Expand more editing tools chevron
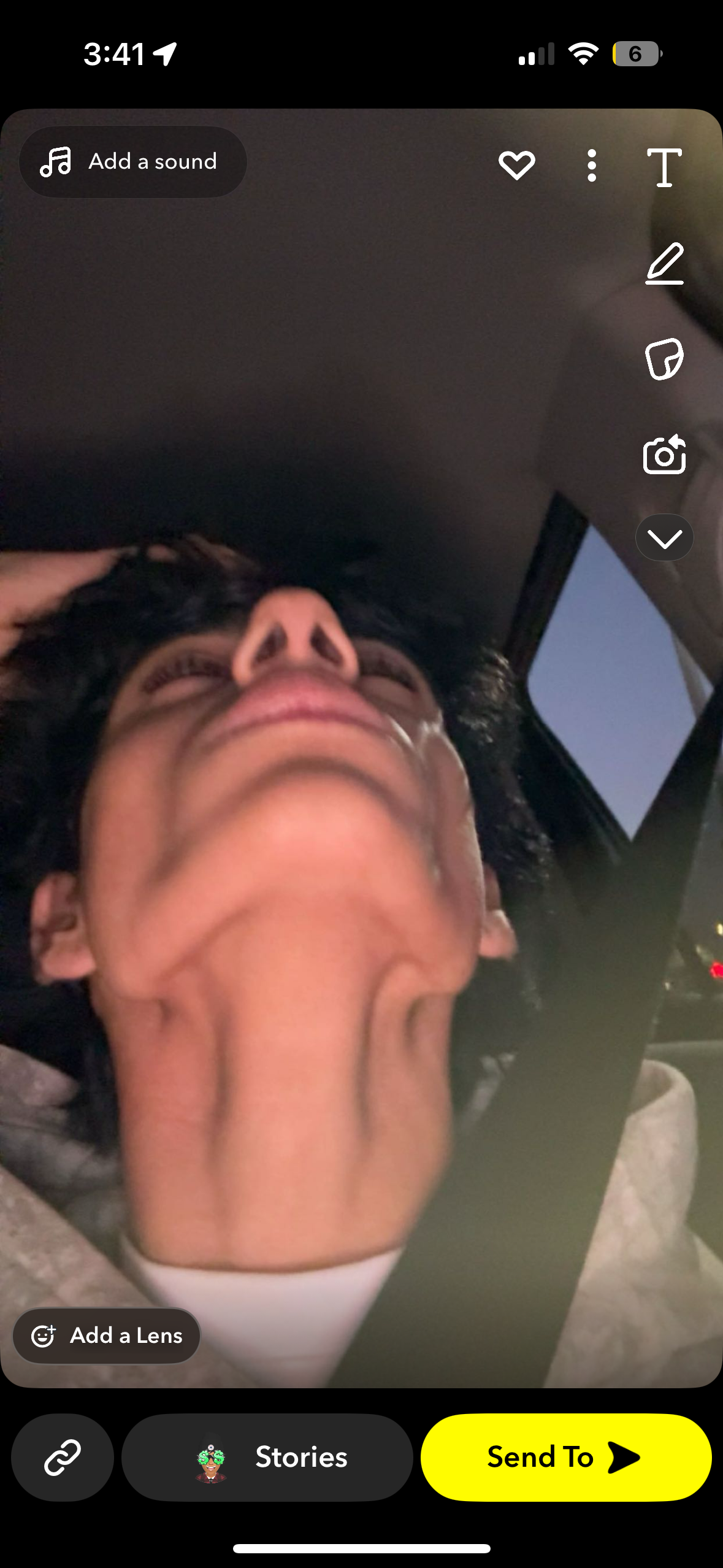723x1568 pixels. pos(664,538)
